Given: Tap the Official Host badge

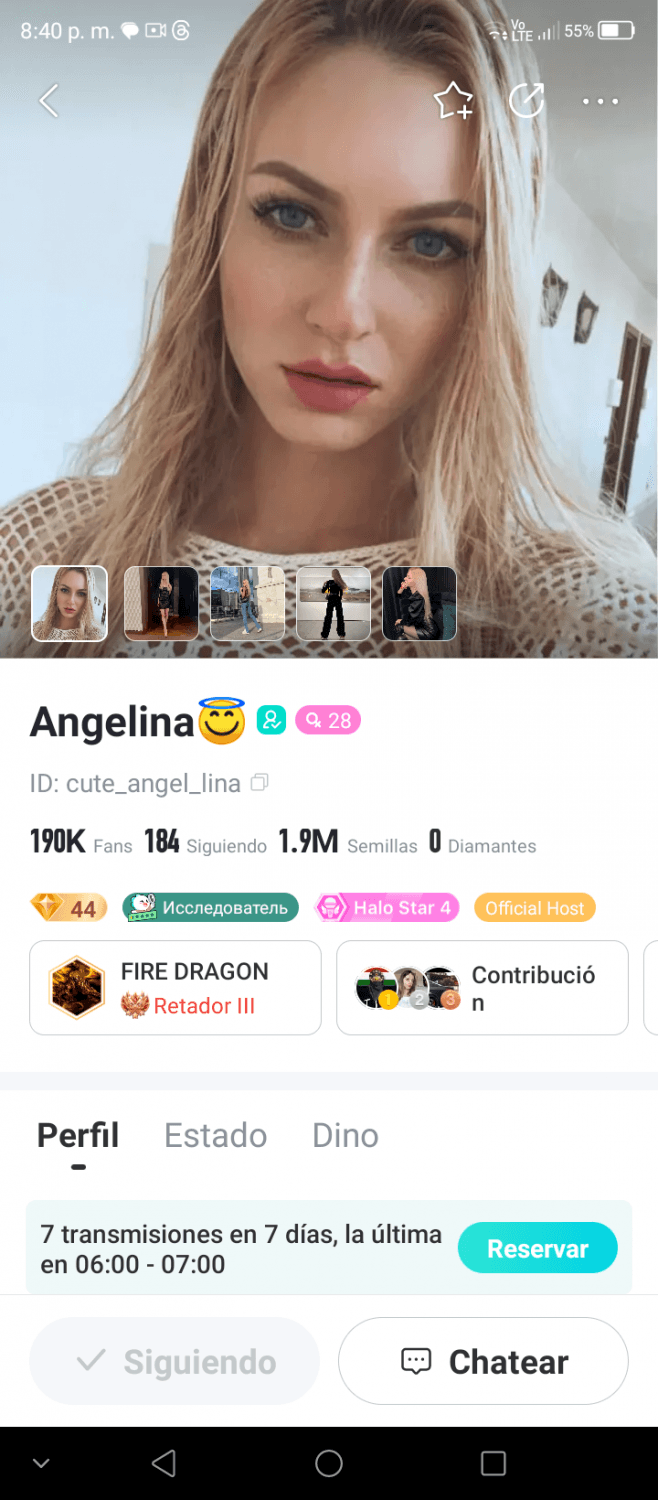Looking at the screenshot, I should 534,908.
